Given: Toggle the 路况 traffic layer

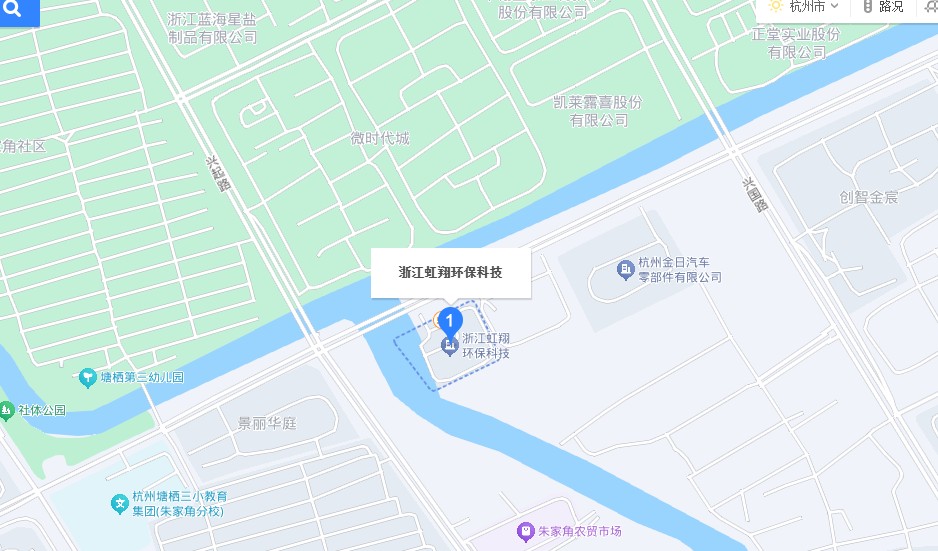Looking at the screenshot, I should coord(883,6).
